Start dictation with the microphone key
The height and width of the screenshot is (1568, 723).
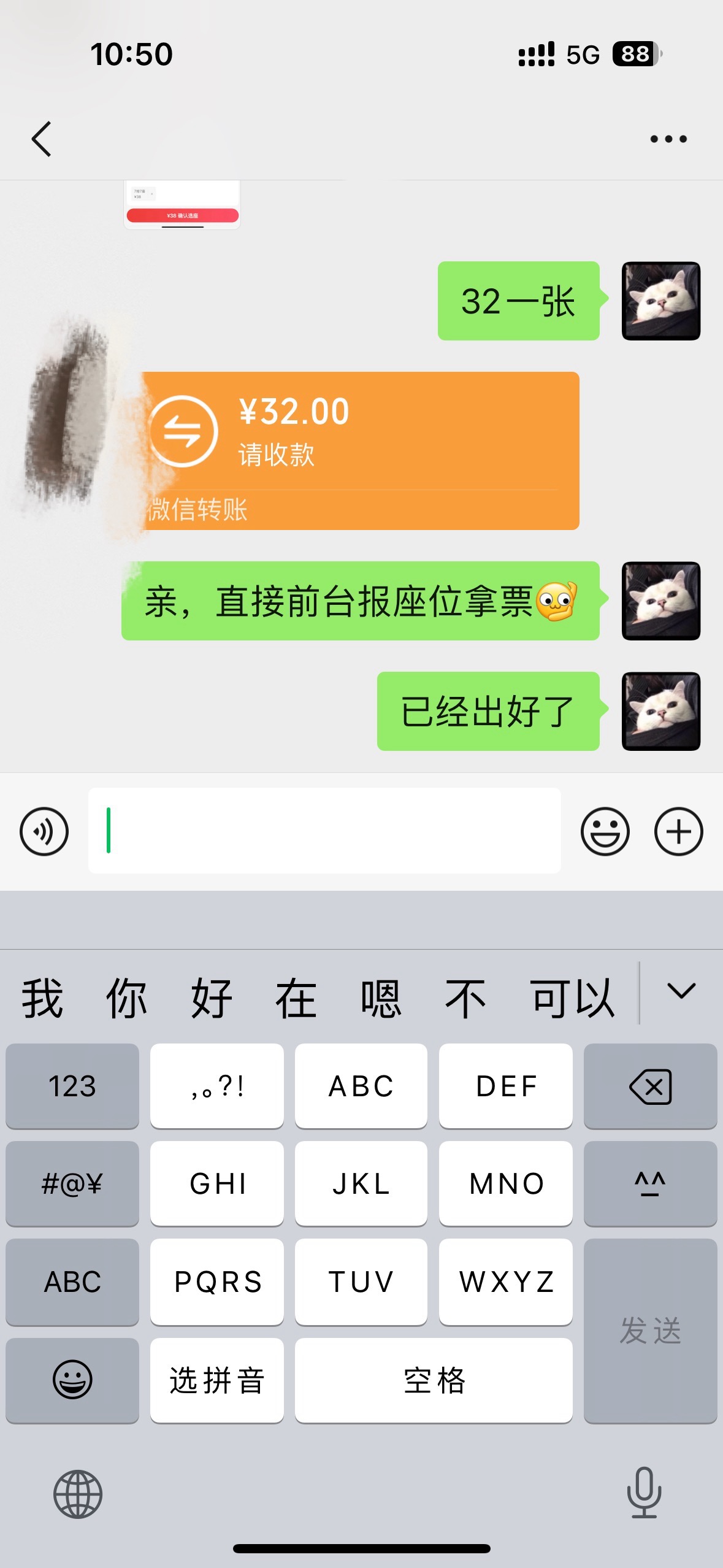pyautogui.click(x=644, y=1493)
